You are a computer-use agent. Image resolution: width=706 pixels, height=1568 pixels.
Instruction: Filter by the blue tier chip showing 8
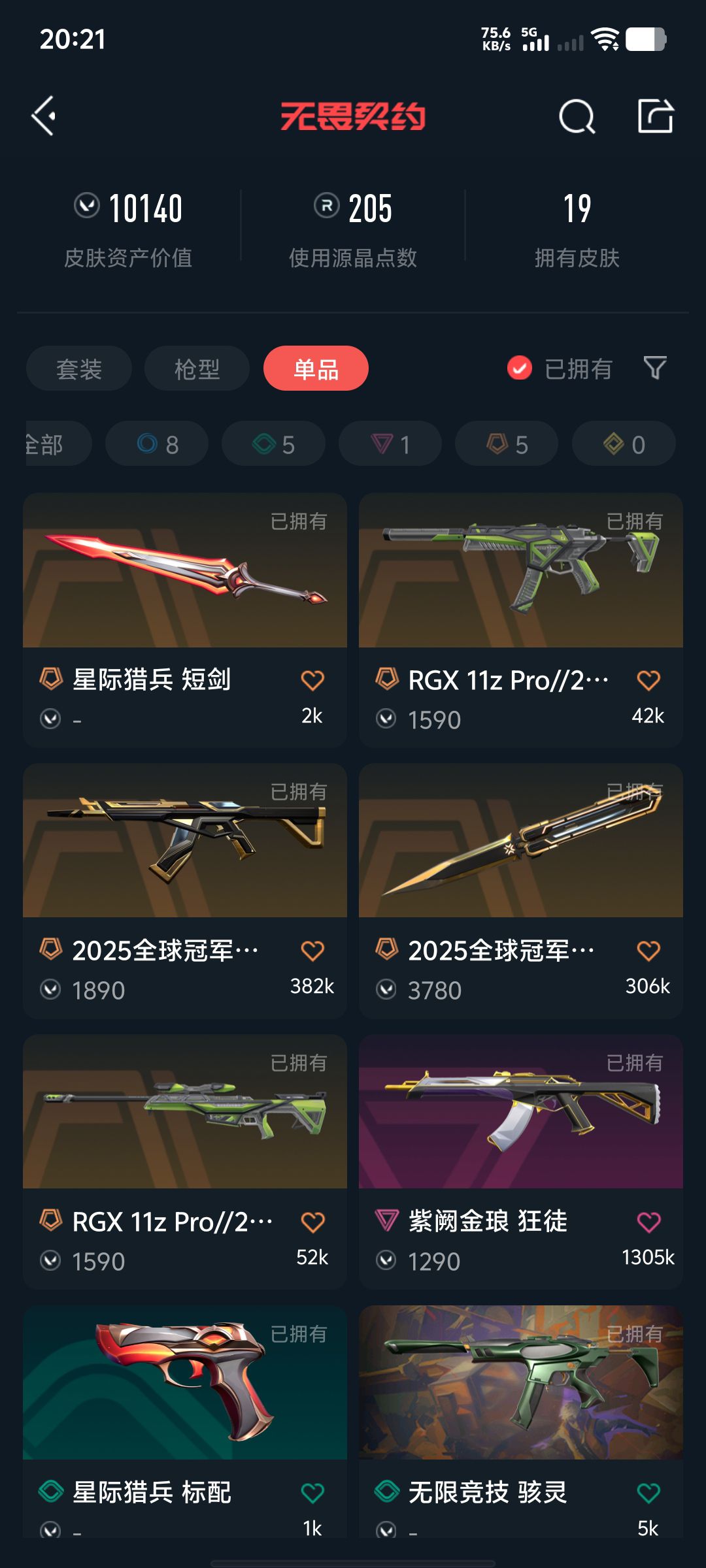[x=157, y=444]
